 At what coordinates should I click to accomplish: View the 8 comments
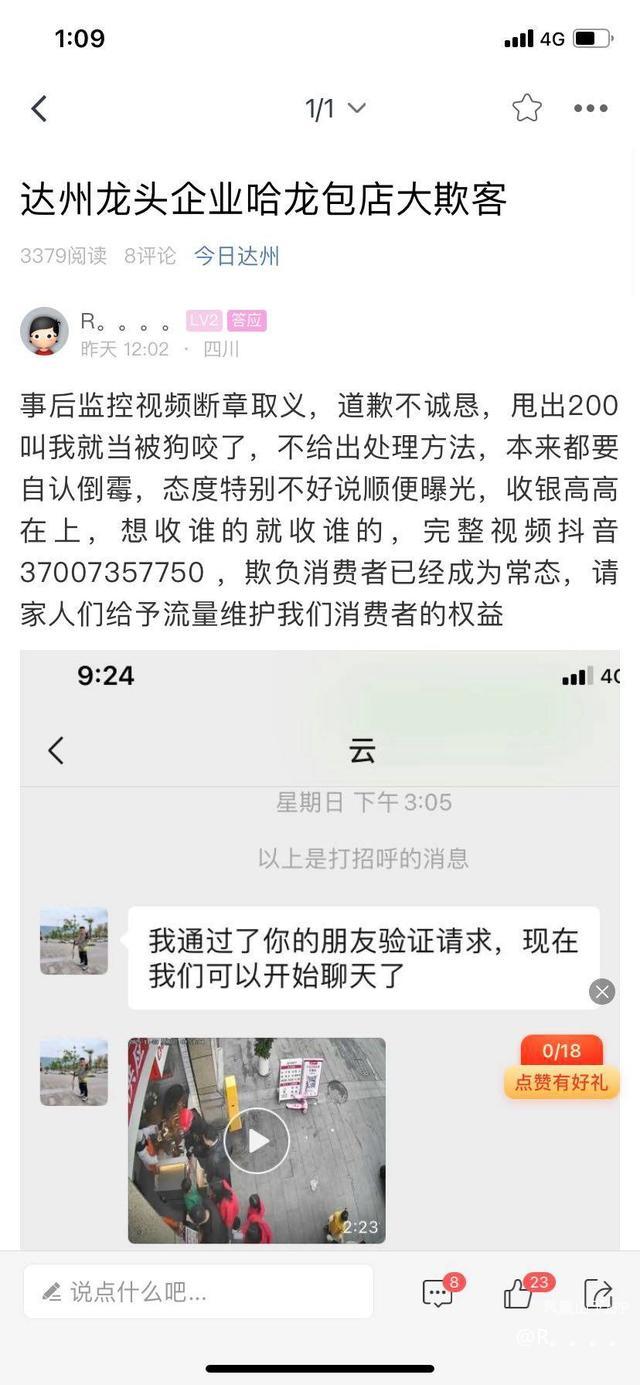(x=438, y=1293)
